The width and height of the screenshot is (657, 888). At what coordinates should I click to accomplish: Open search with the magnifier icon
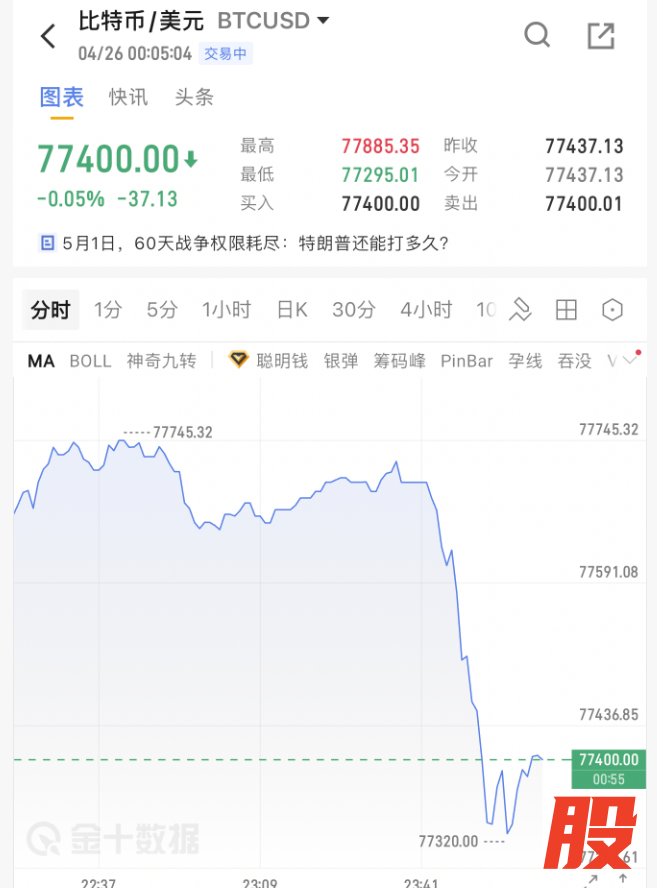point(537,36)
